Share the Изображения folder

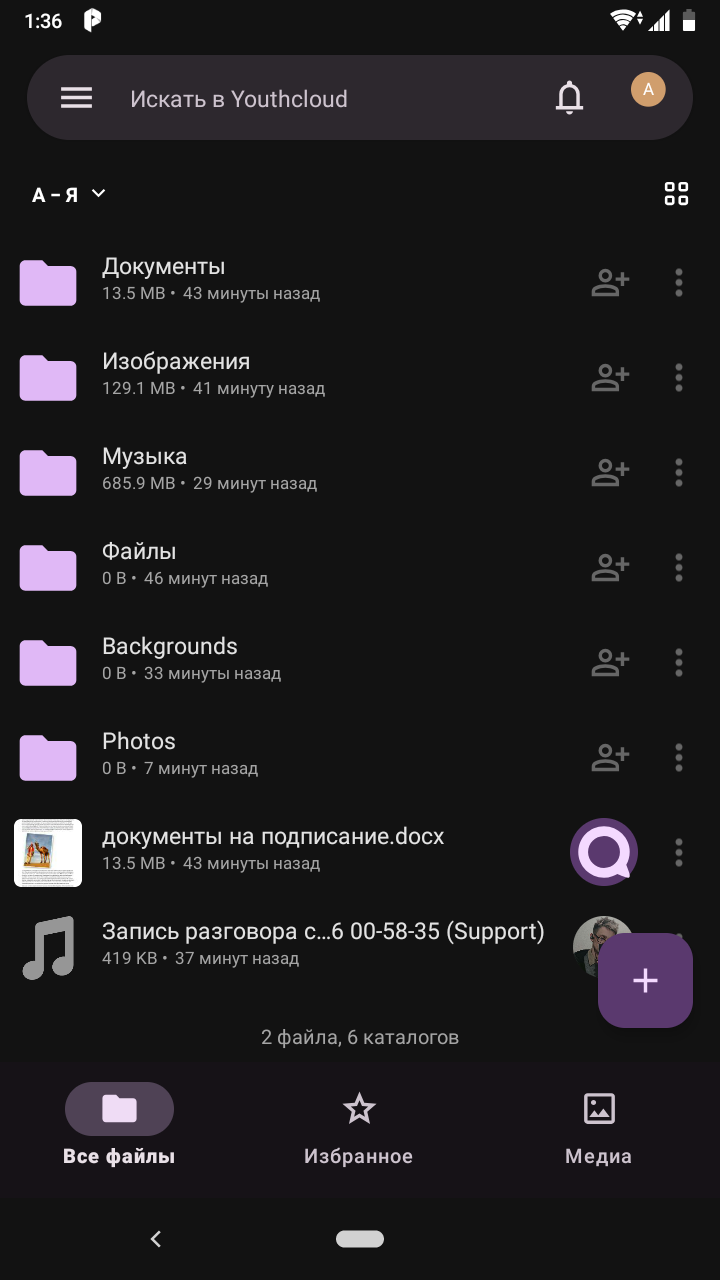click(610, 377)
